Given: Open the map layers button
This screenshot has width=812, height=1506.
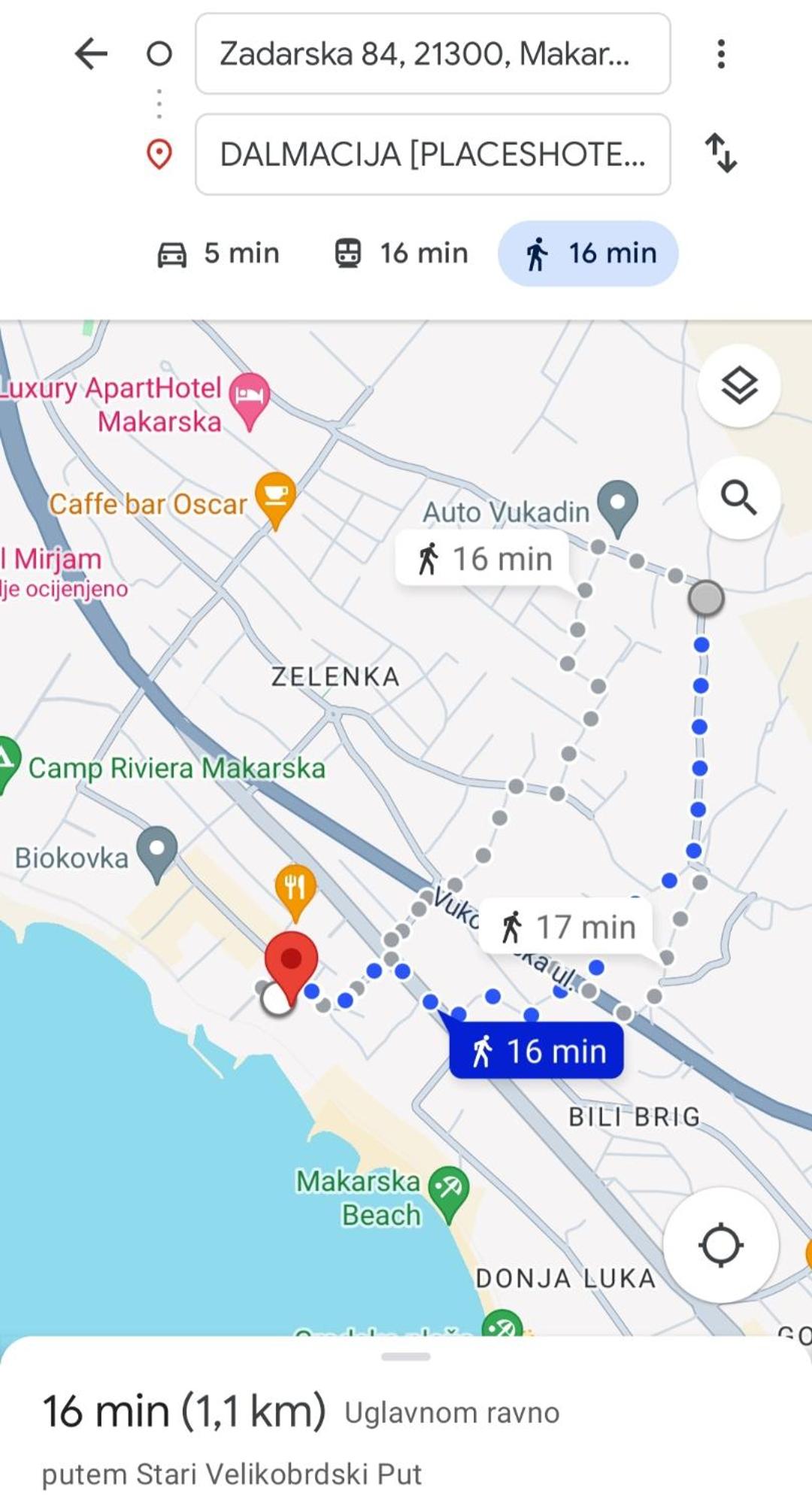Looking at the screenshot, I should (739, 386).
